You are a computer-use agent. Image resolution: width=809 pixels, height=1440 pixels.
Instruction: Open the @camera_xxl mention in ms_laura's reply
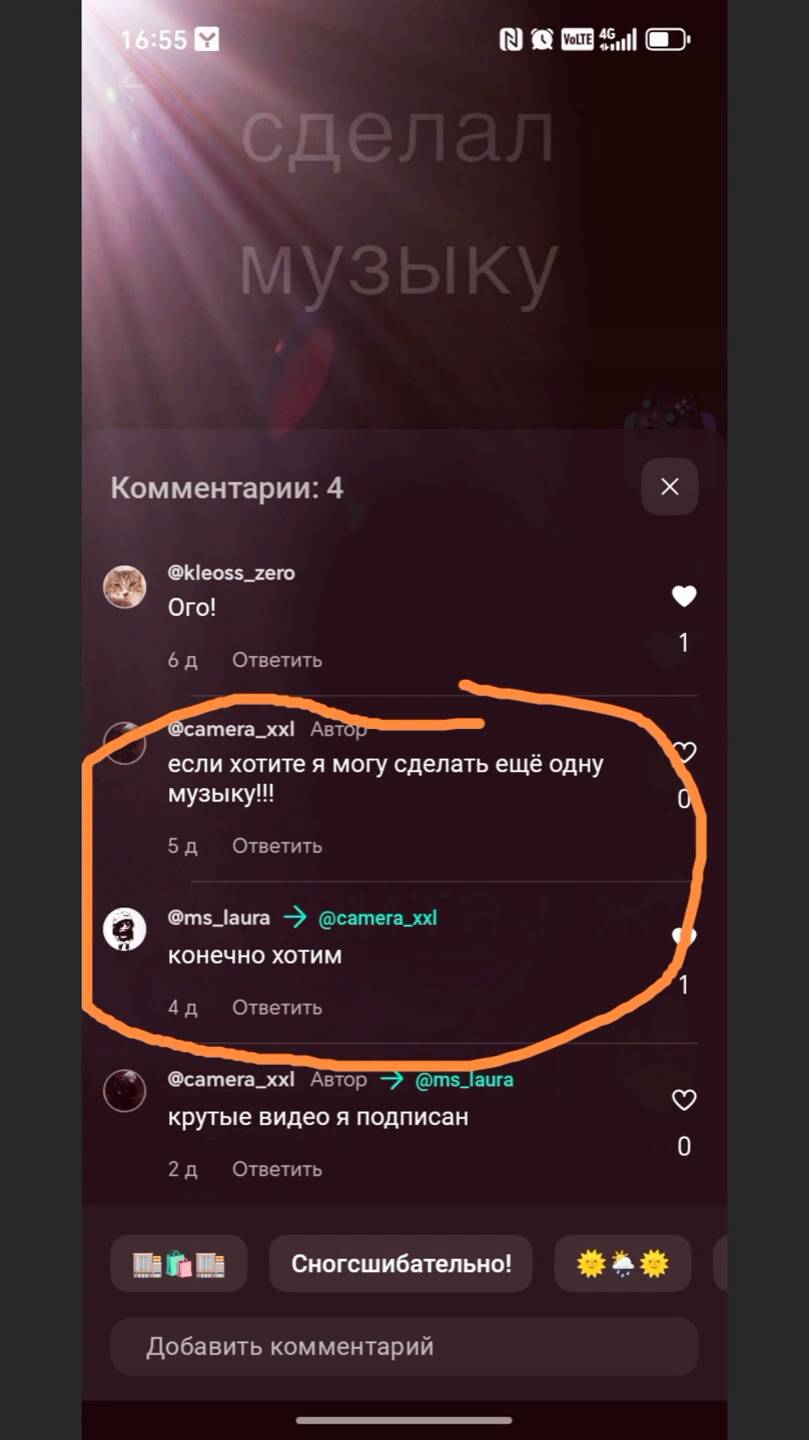tap(377, 918)
